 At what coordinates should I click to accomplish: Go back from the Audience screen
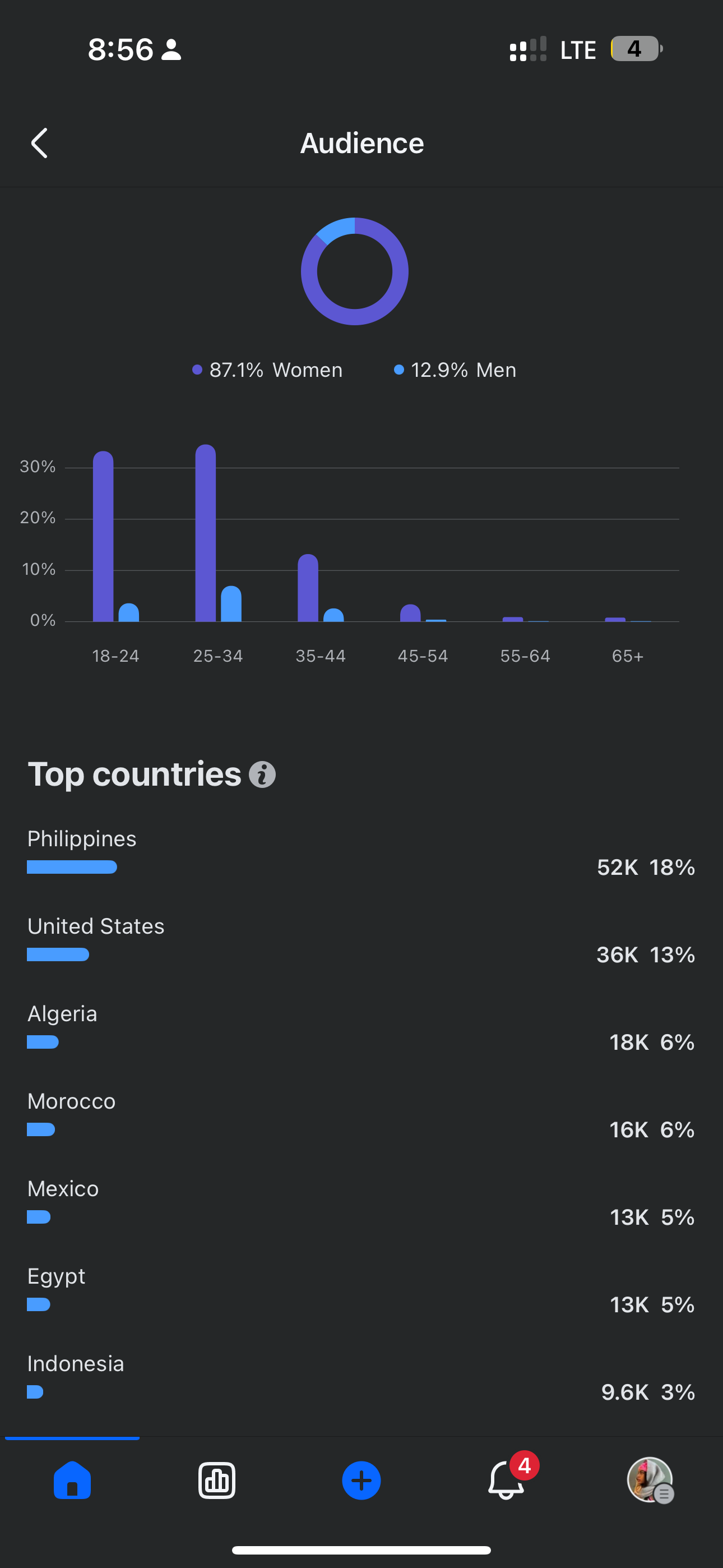coord(40,143)
